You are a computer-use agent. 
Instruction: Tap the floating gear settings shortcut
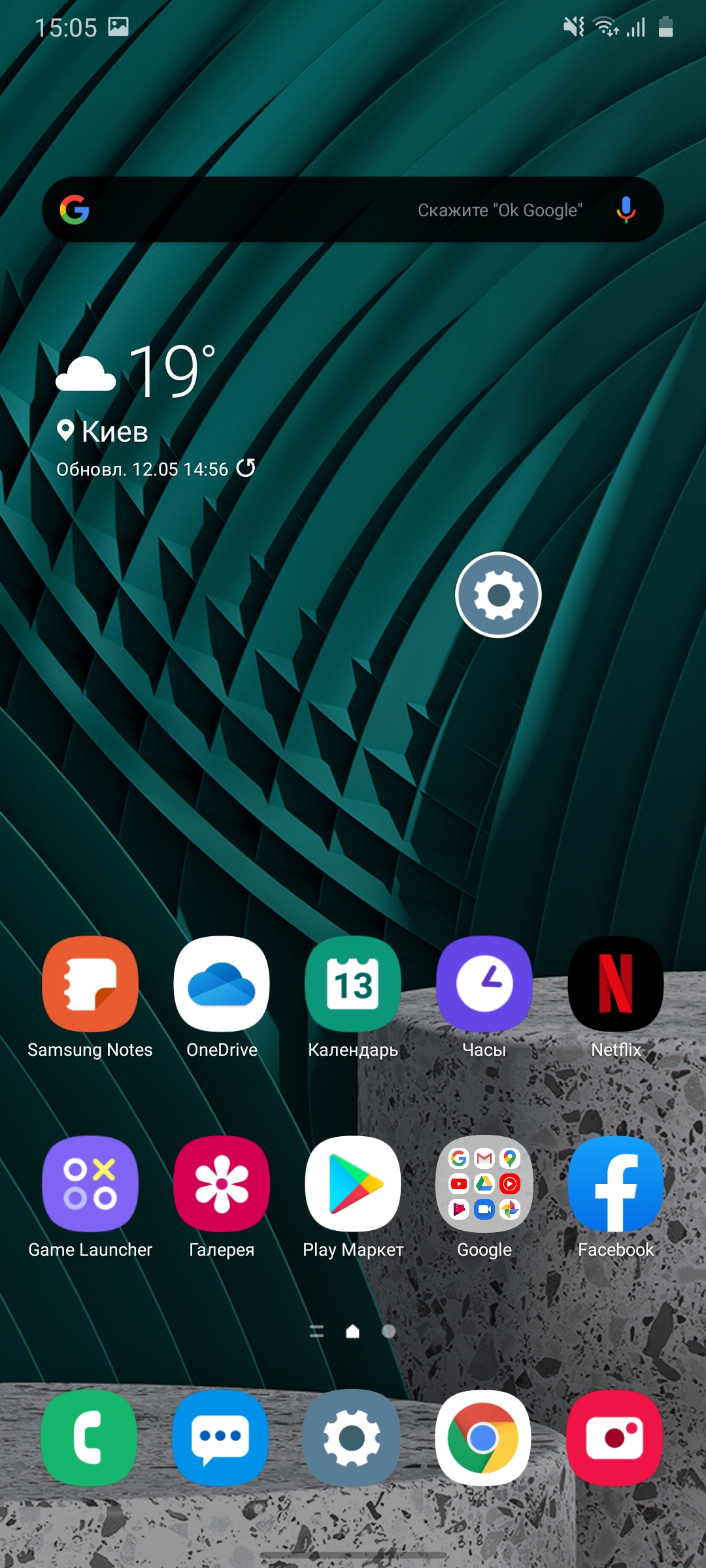[x=498, y=595]
